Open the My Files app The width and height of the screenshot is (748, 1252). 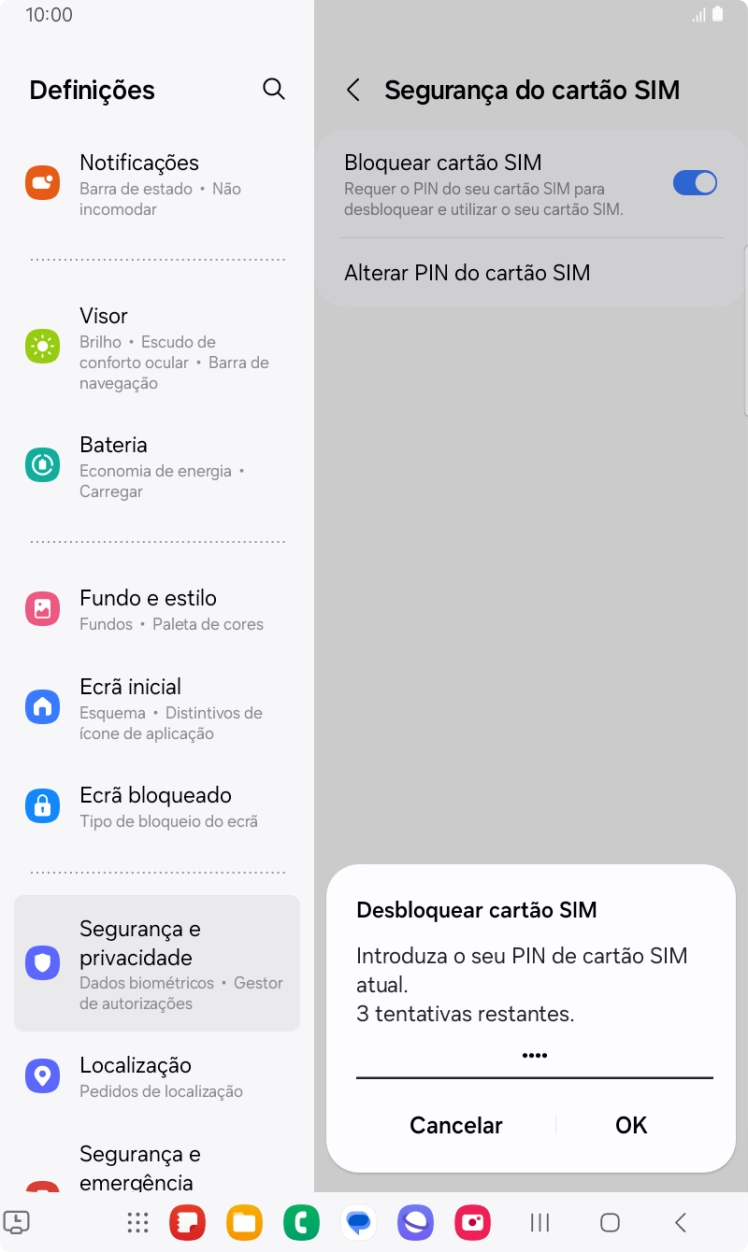point(243,1222)
